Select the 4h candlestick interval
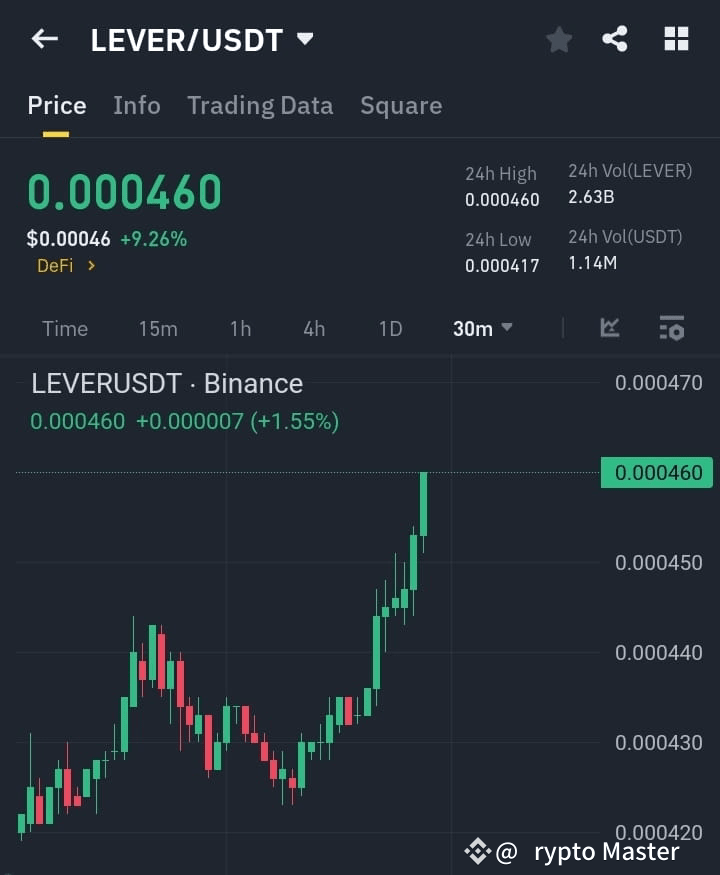This screenshot has width=720, height=875. coord(313,328)
